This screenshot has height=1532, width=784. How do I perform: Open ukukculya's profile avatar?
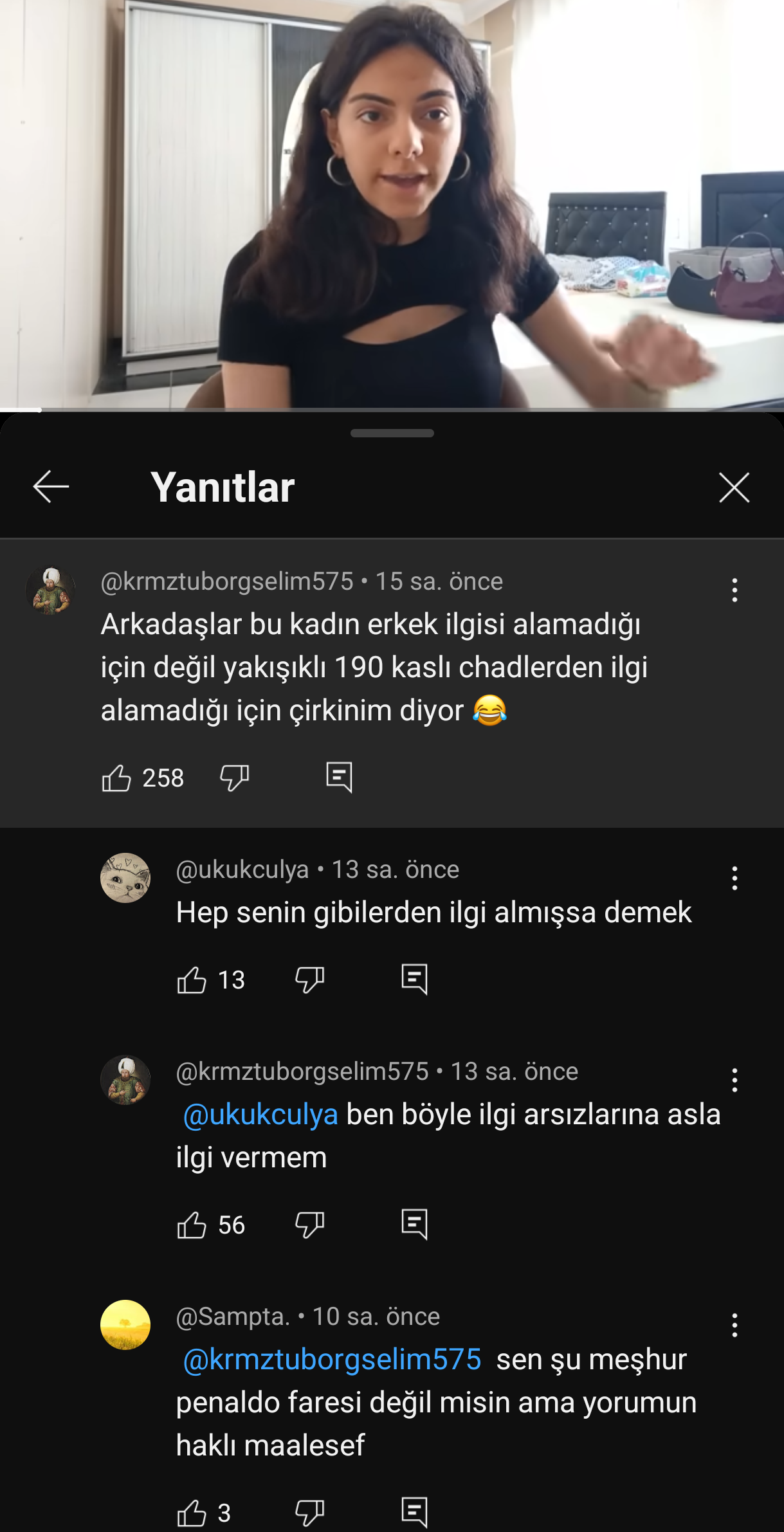coord(125,878)
